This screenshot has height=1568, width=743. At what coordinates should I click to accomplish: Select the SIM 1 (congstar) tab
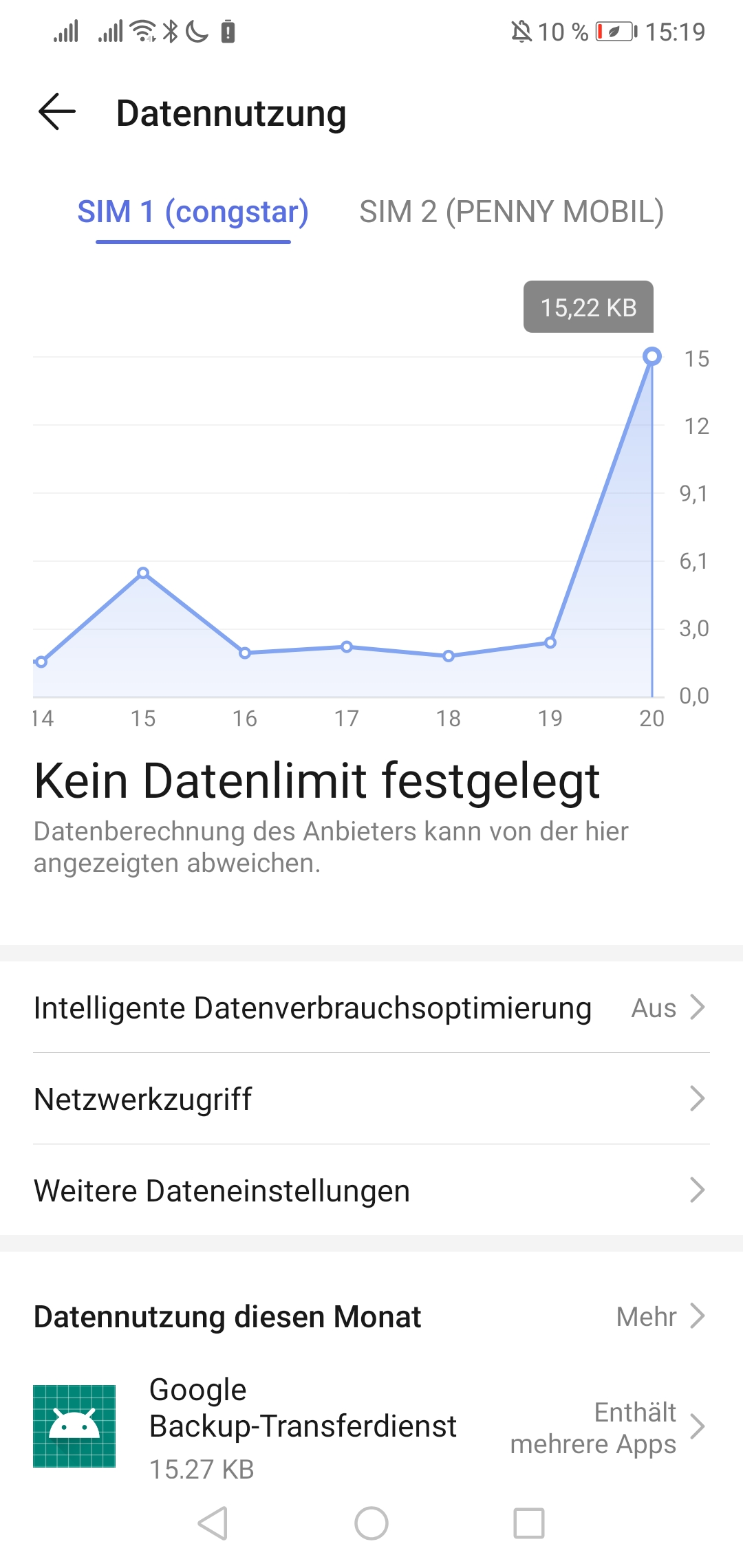pos(193,212)
